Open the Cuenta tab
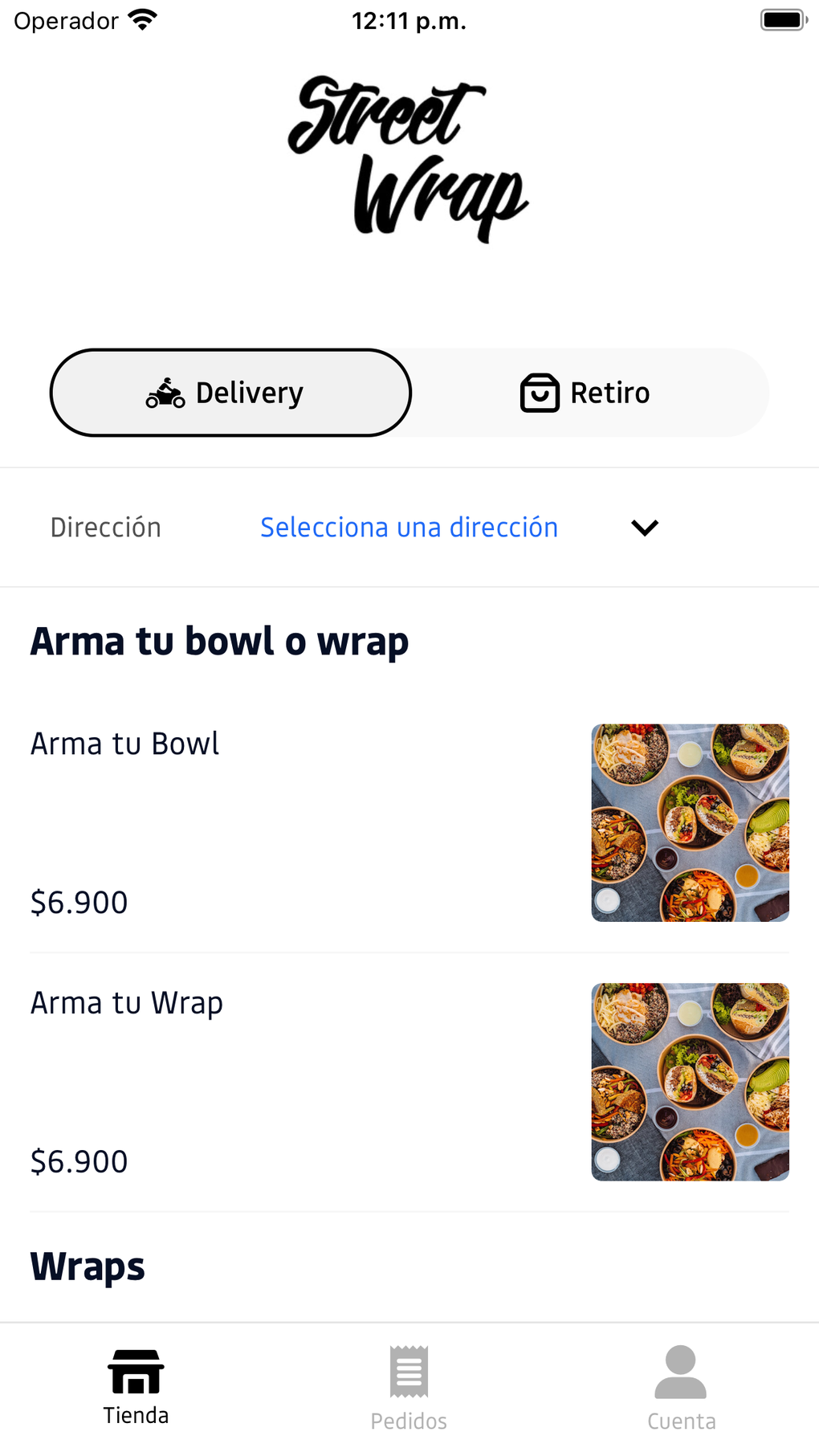Viewport: 819px width, 1456px height. [681, 1387]
